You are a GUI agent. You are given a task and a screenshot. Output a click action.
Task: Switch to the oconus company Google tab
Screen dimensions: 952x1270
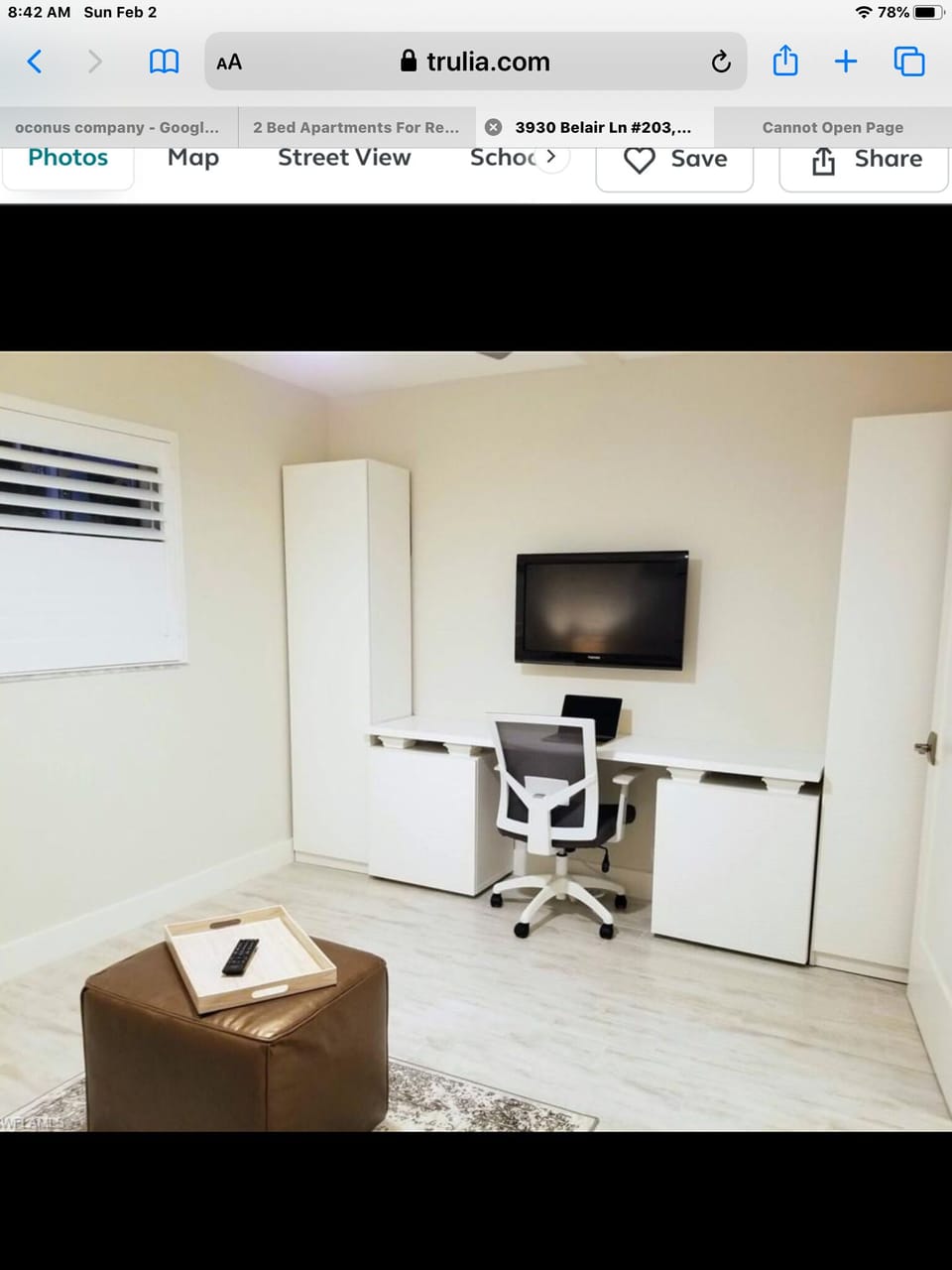(x=117, y=127)
